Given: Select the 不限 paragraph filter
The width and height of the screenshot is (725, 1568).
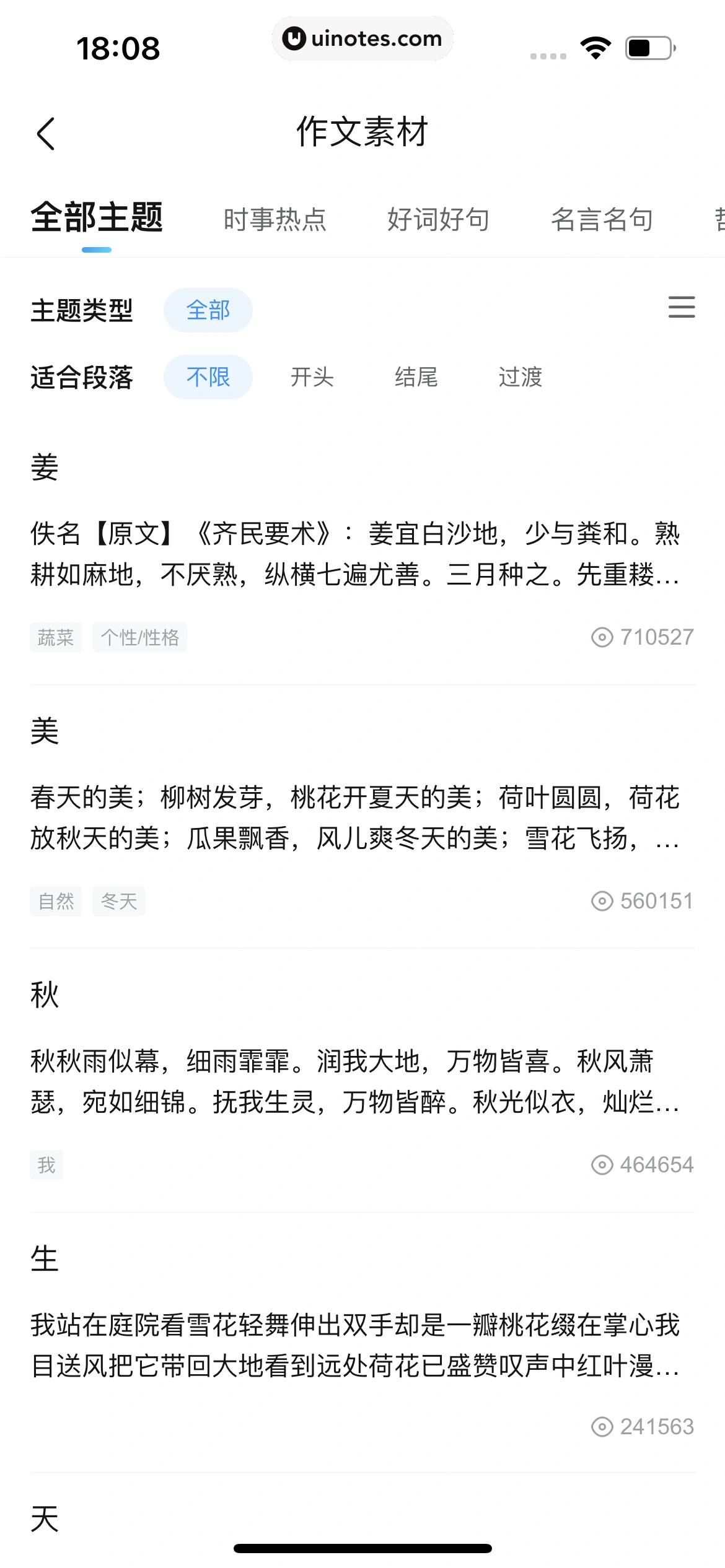Looking at the screenshot, I should pos(208,377).
